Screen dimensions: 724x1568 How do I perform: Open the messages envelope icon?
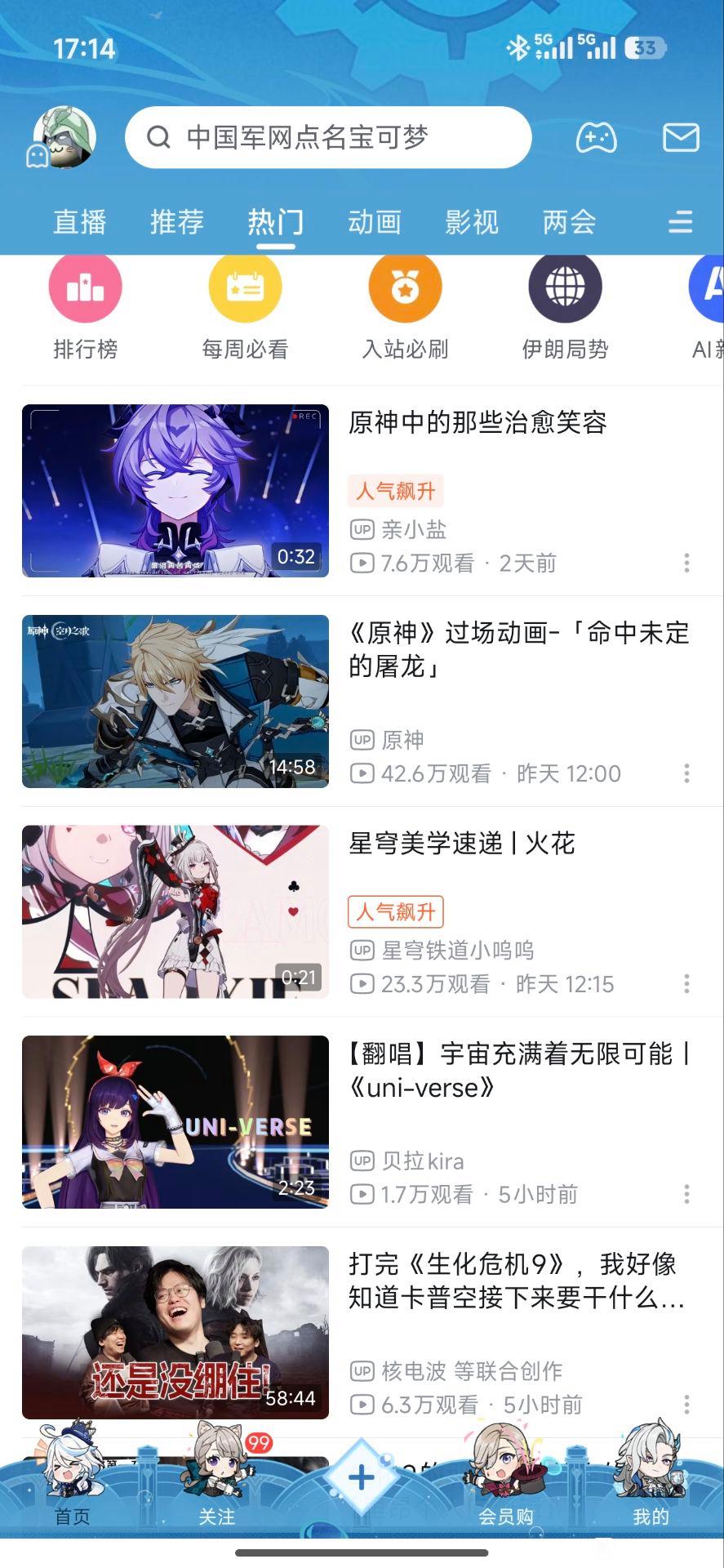680,137
